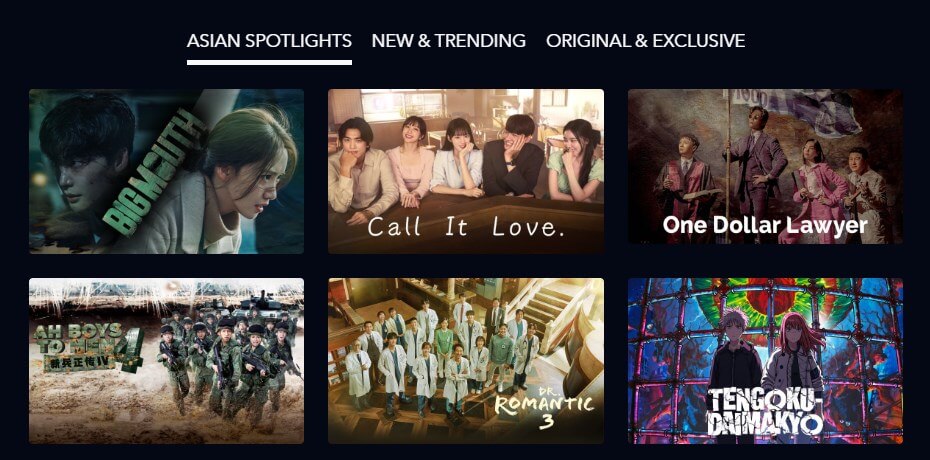Open One Dollar Lawyer
The image size is (930, 460).
point(765,166)
